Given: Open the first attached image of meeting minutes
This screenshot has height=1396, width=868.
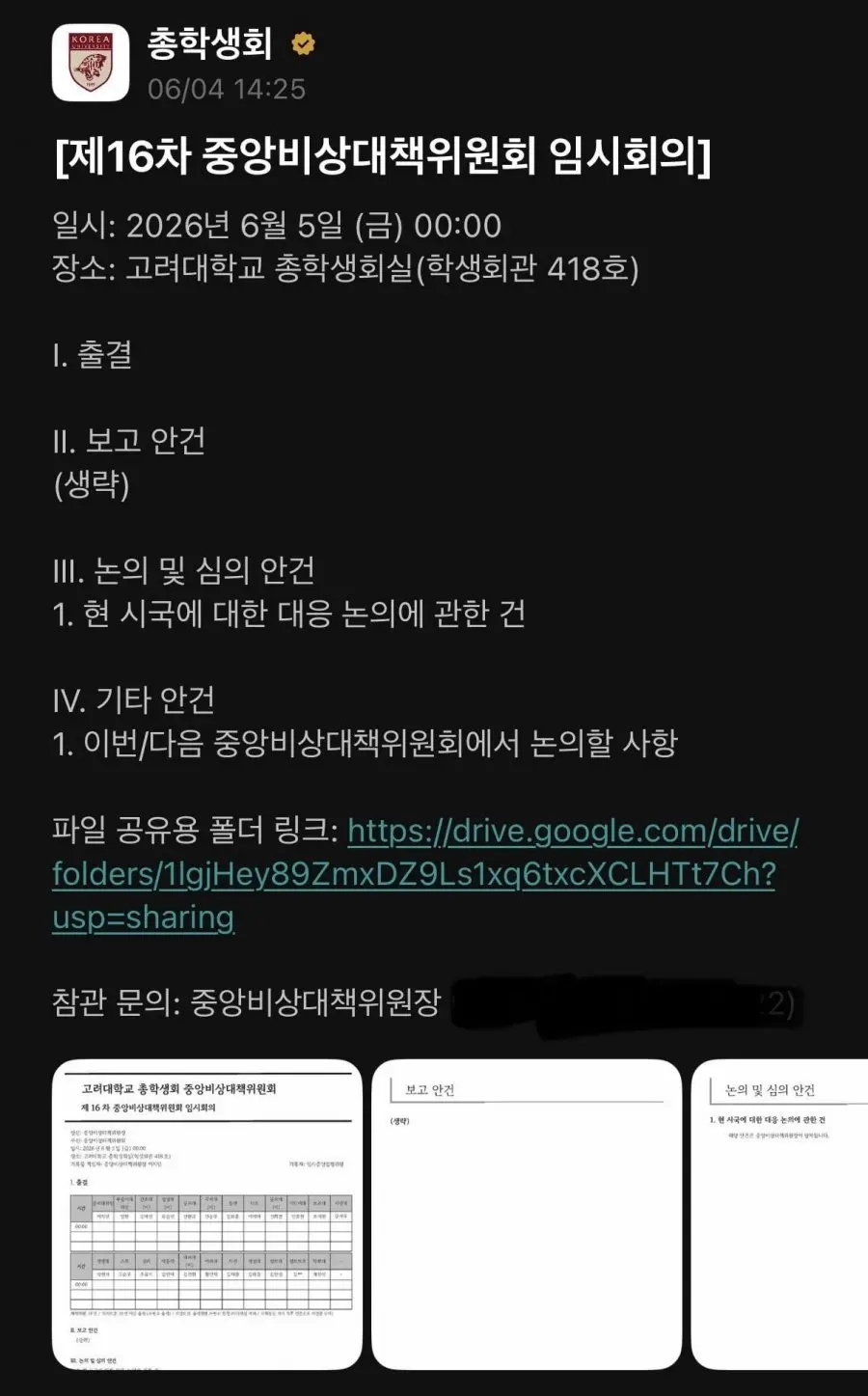Looking at the screenshot, I should 207,1215.
